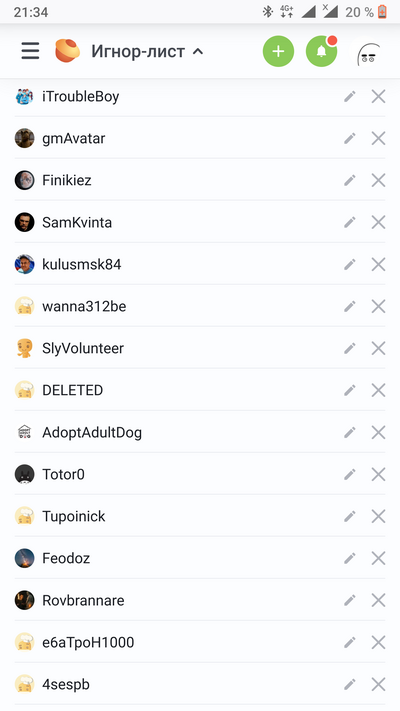Open the Feodoz user row
Viewport: 400px width, 711px height.
pyautogui.click(x=200, y=558)
